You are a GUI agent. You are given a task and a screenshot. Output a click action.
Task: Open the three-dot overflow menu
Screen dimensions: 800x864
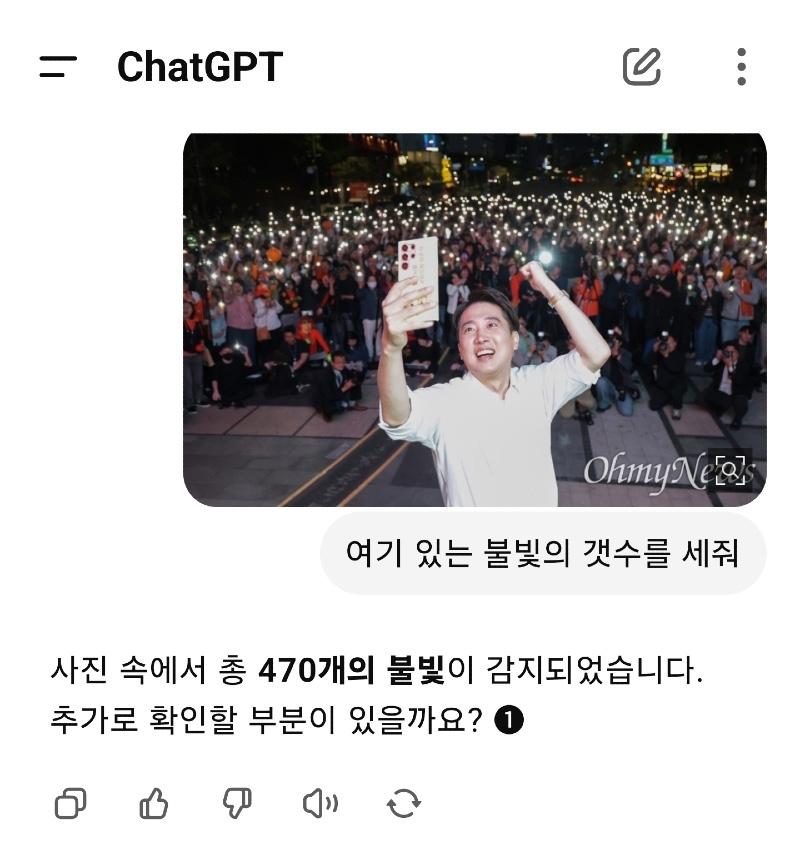[741, 66]
